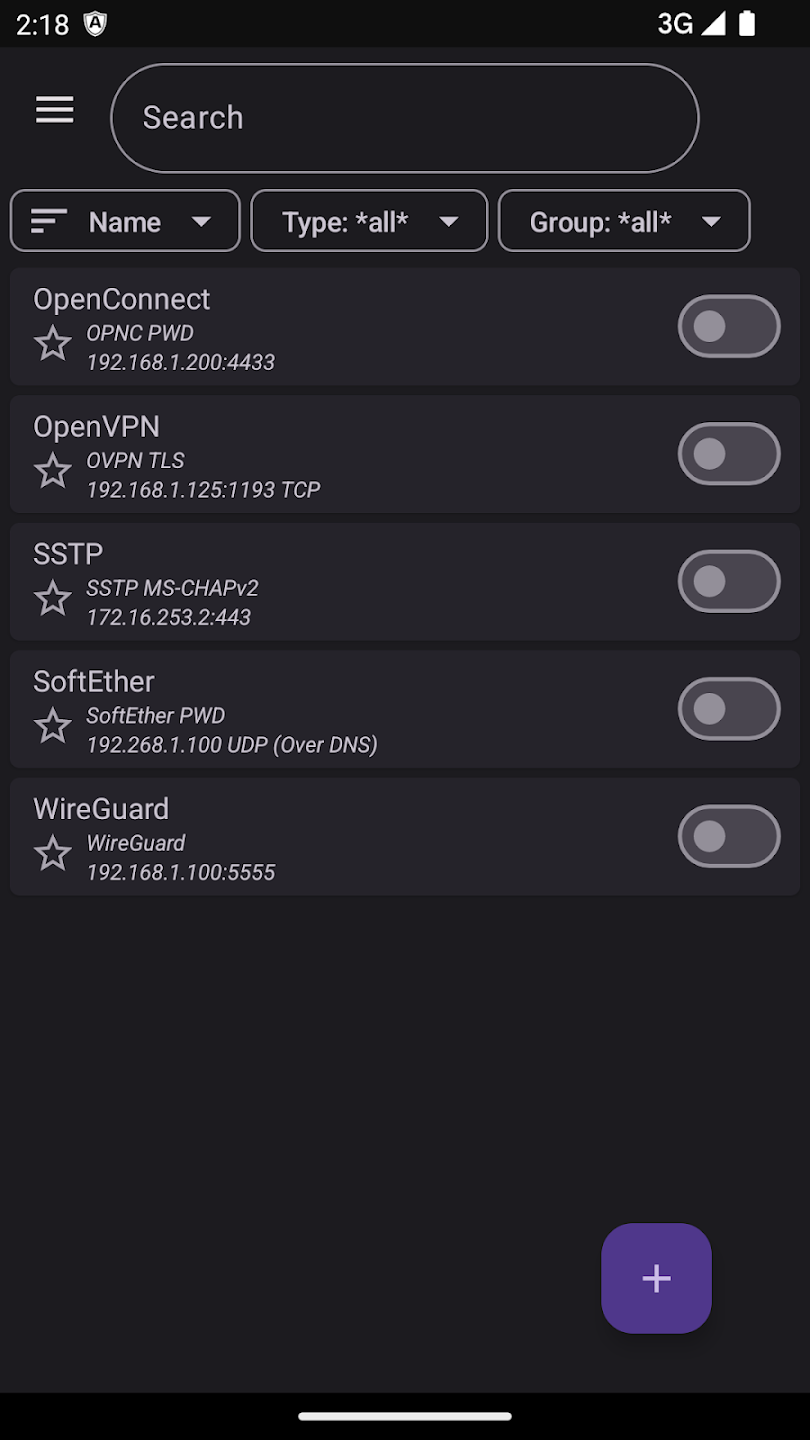
Task: Add WireGuard to favorites
Action: coord(53,854)
